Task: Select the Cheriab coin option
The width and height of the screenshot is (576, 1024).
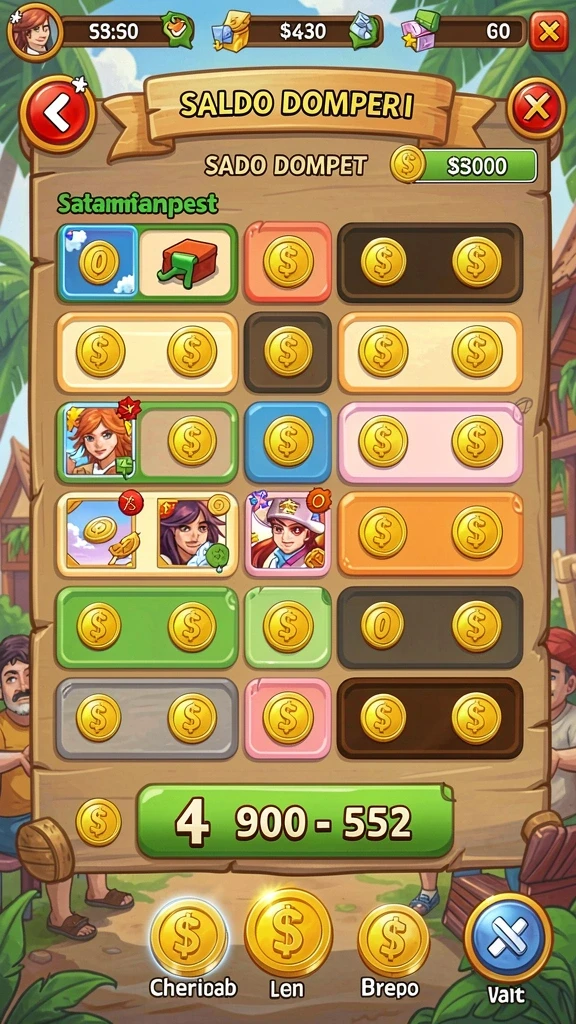Action: 189,938
